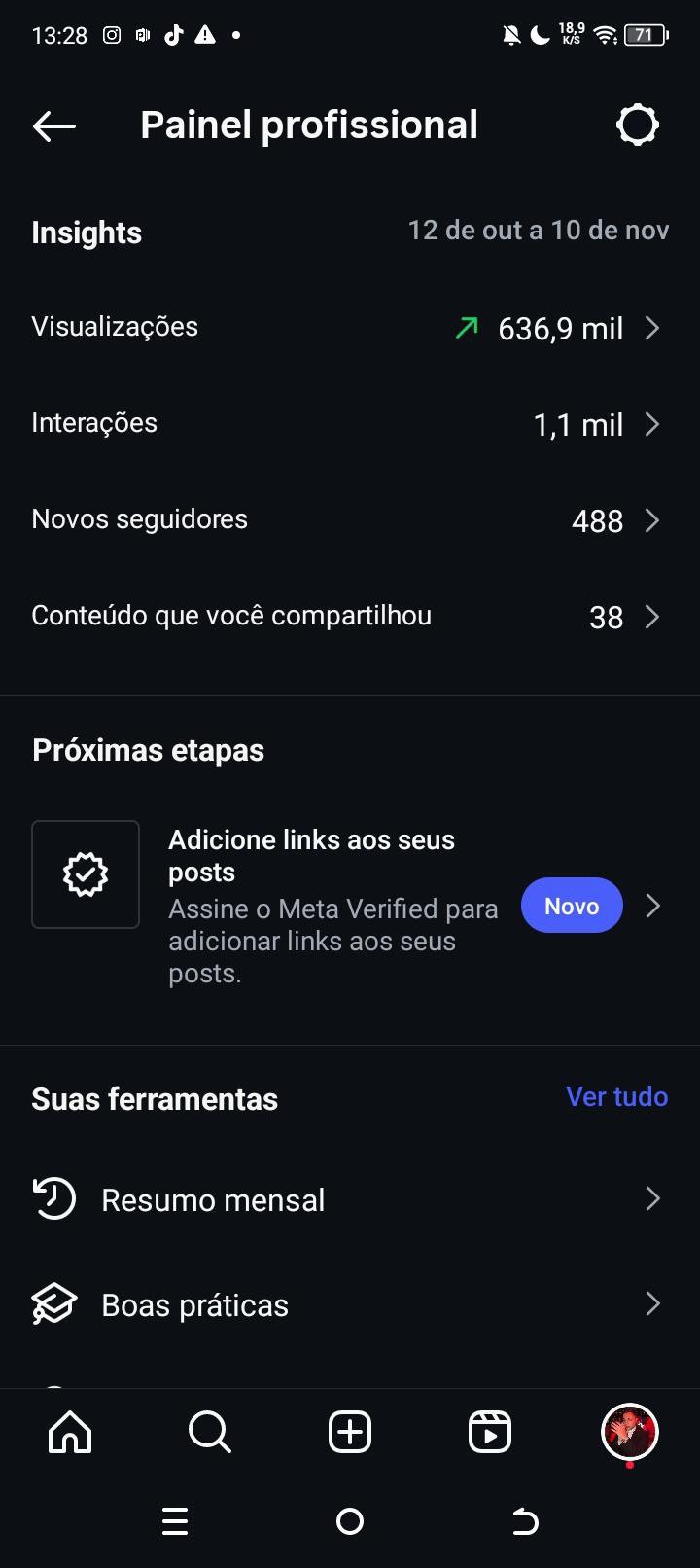This screenshot has height=1568, width=700.
Task: Open Novos seguidores stats
Action: point(348,520)
